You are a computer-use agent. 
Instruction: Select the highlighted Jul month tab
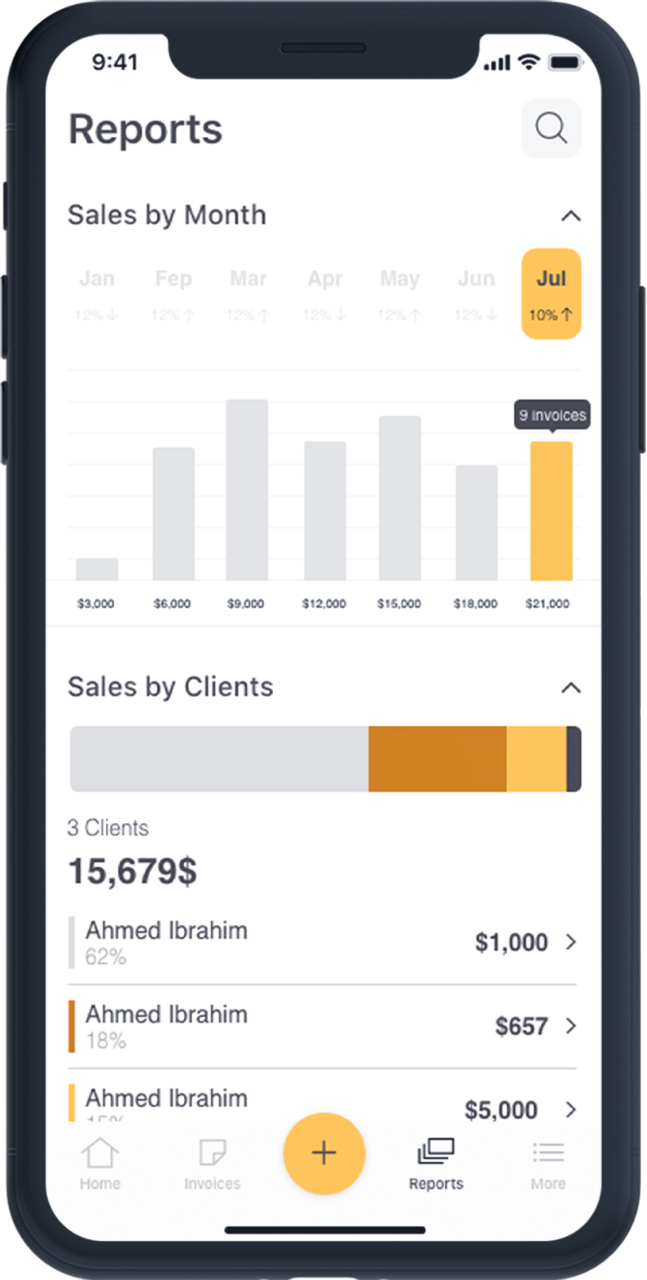click(551, 294)
